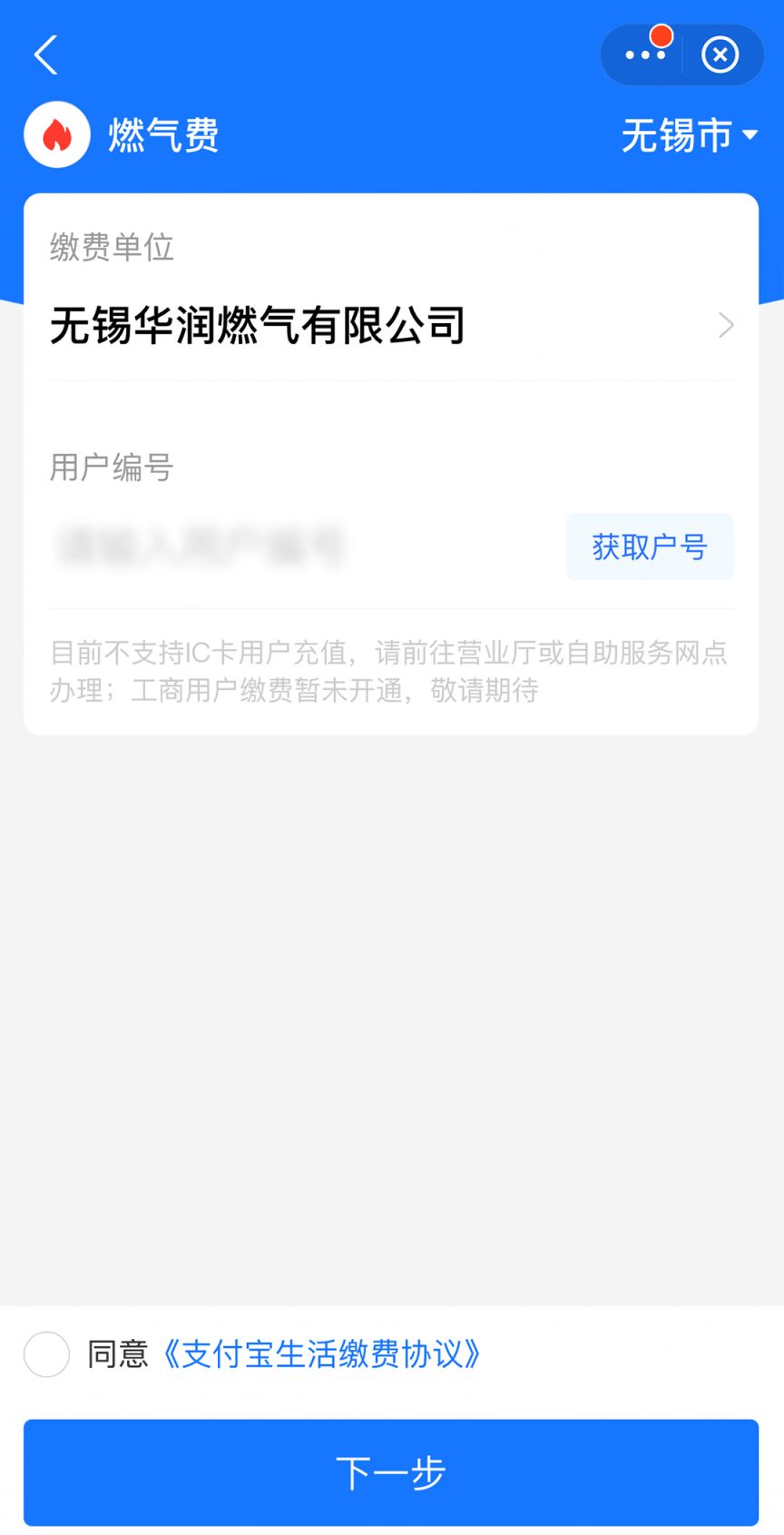Select the billing company 无锡华润燃气有限公司

point(391,325)
